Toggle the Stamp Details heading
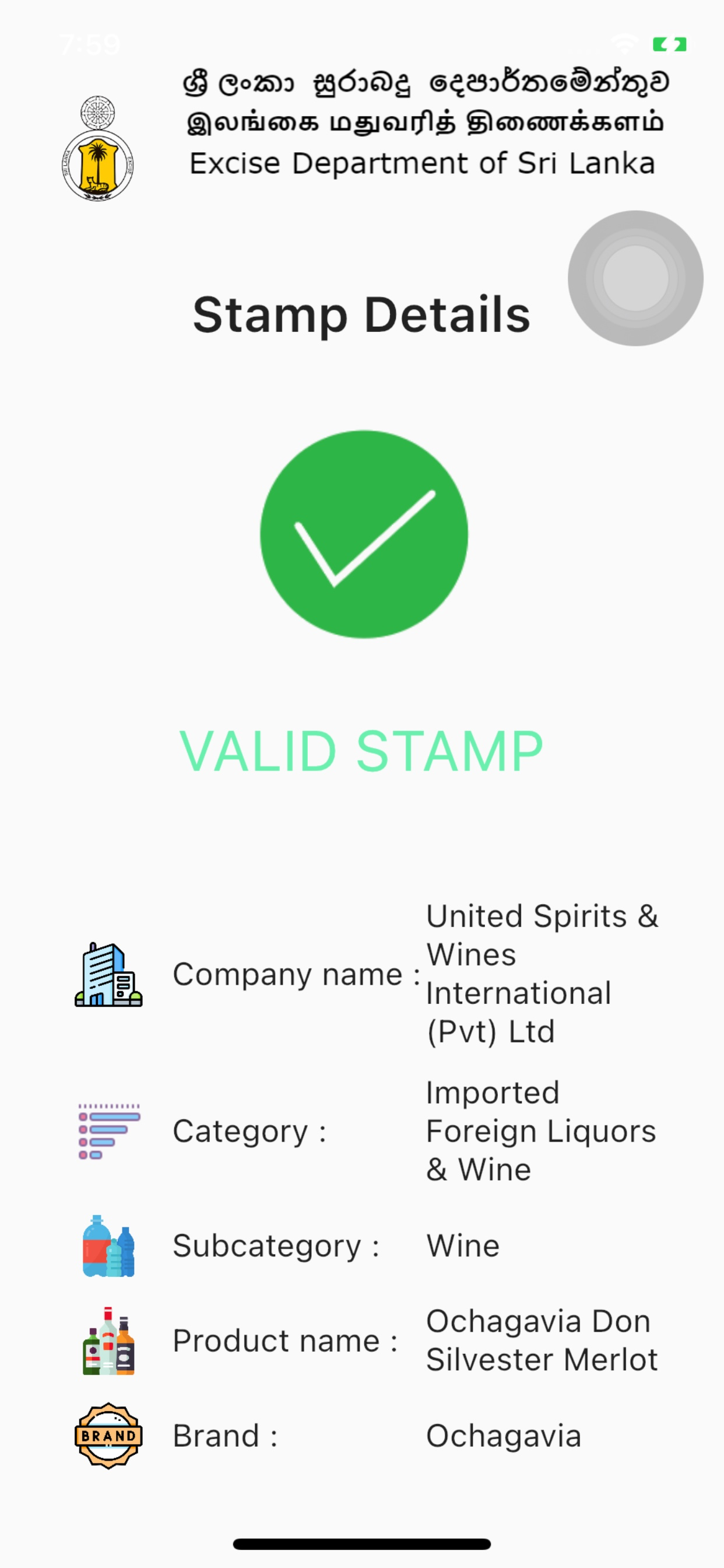 tap(362, 314)
